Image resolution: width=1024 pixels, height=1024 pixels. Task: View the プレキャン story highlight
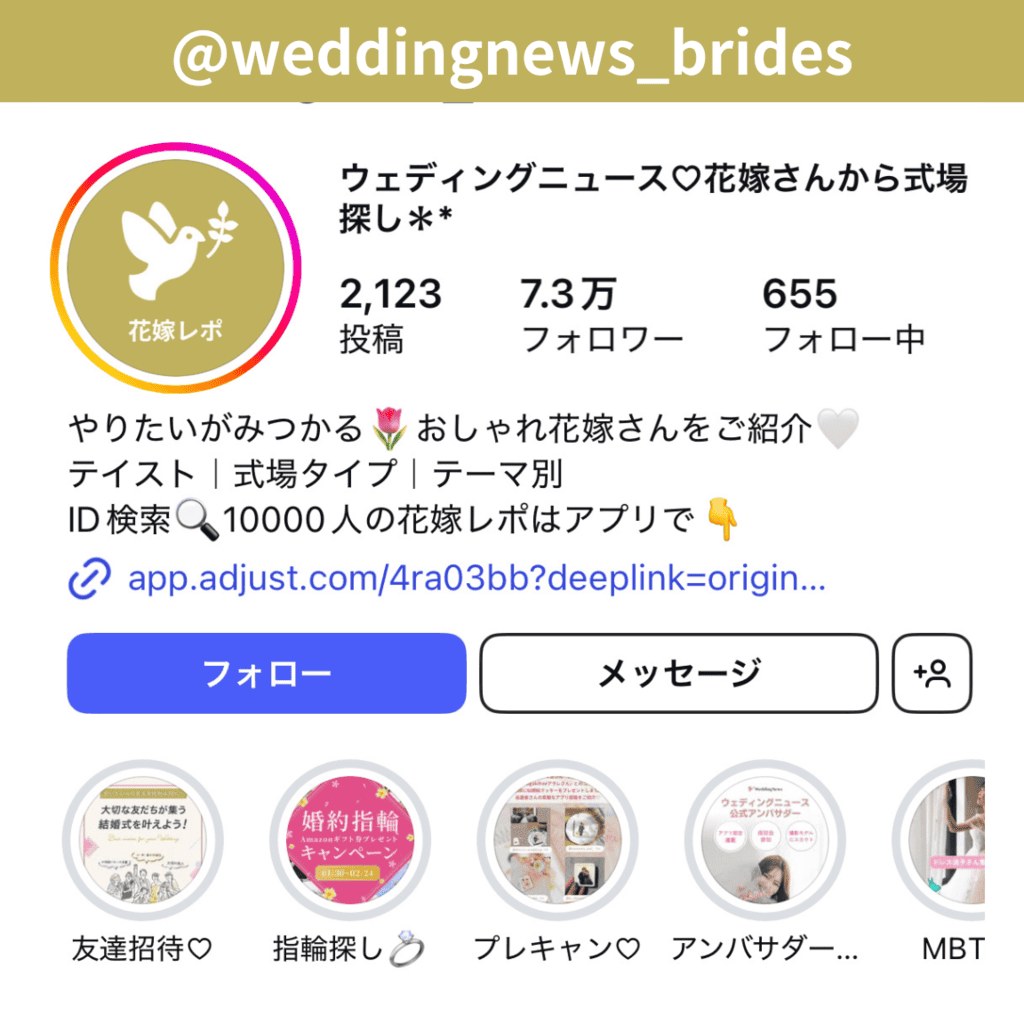tap(557, 841)
